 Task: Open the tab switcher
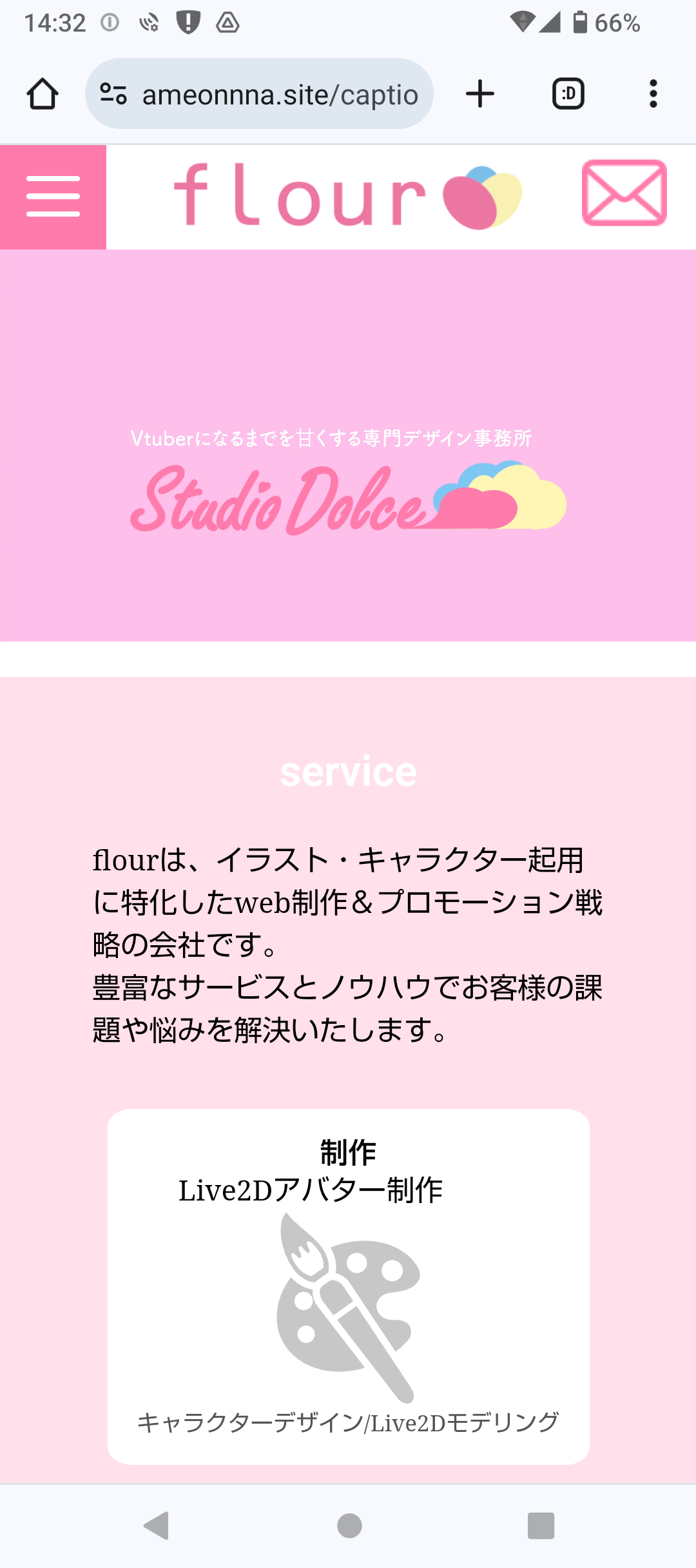click(568, 94)
